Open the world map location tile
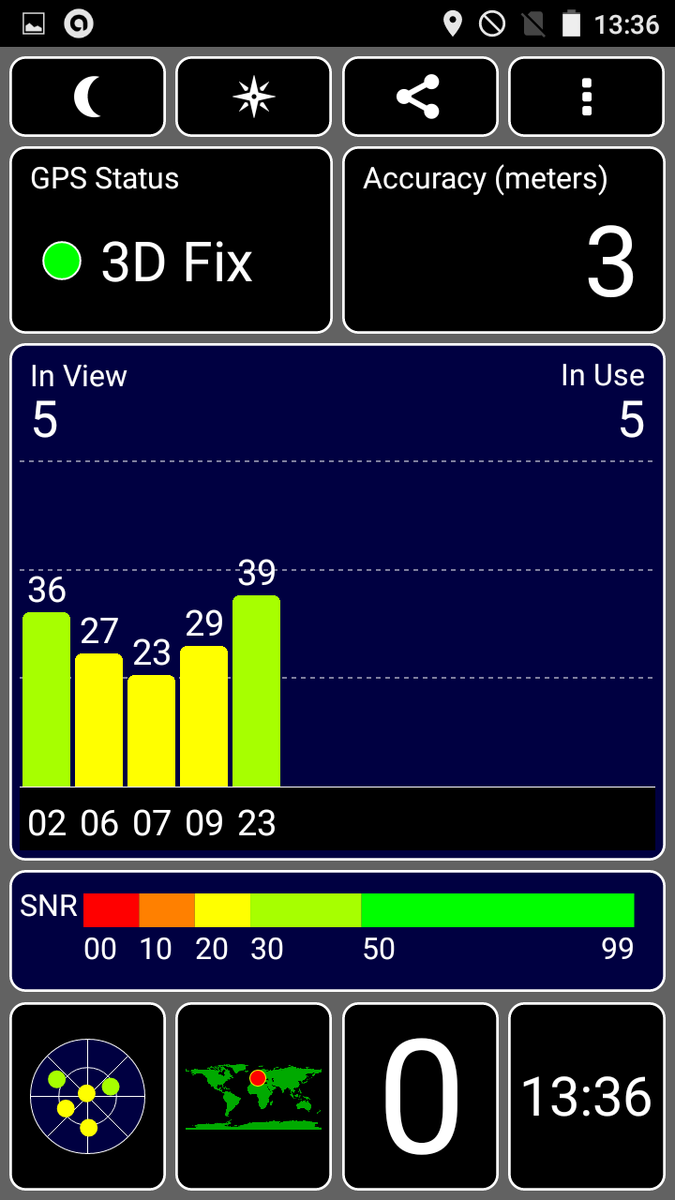Screen dimensions: 675x1200 253,1095
